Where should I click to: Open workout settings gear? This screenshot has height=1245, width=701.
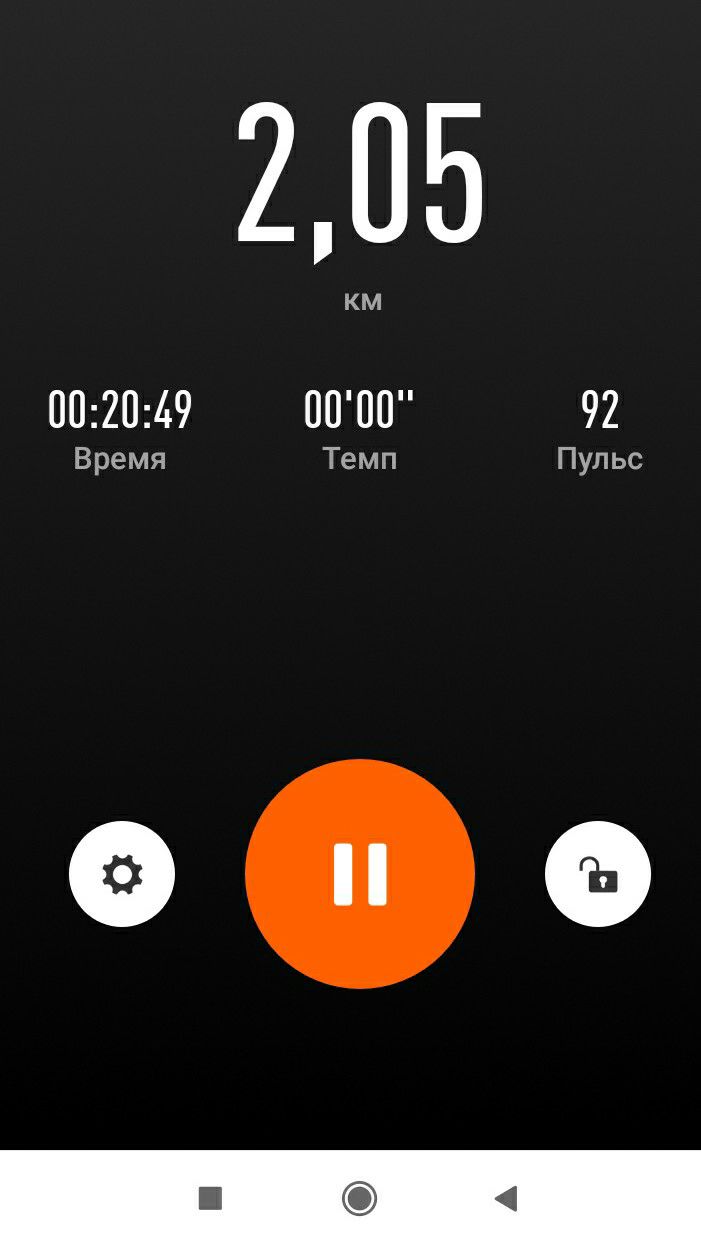tap(122, 874)
